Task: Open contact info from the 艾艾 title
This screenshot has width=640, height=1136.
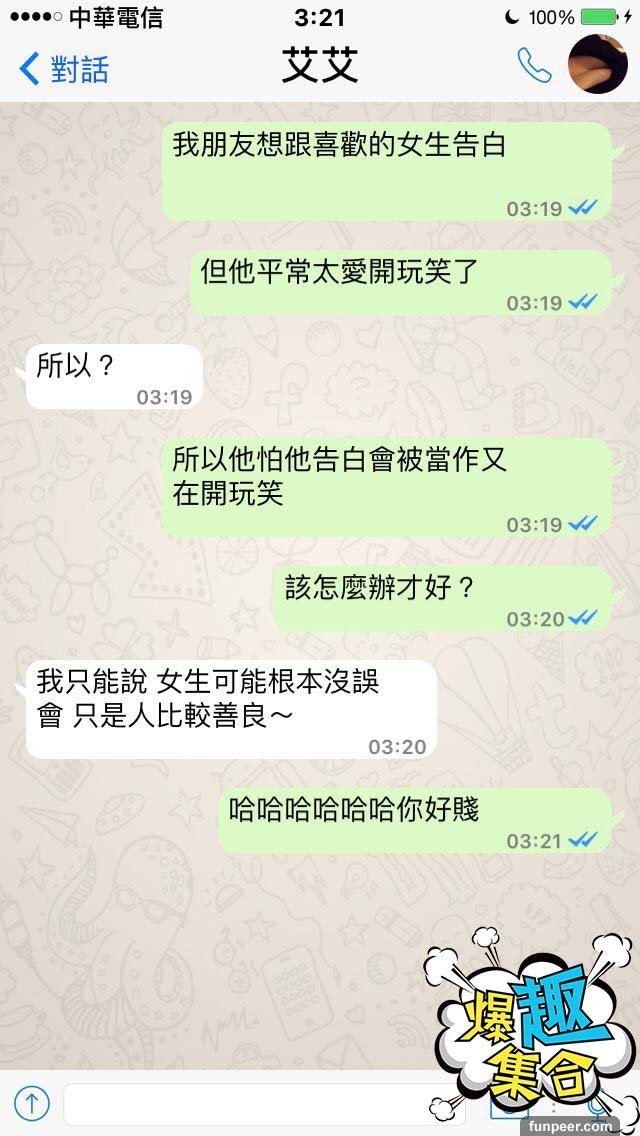Action: coord(320,67)
